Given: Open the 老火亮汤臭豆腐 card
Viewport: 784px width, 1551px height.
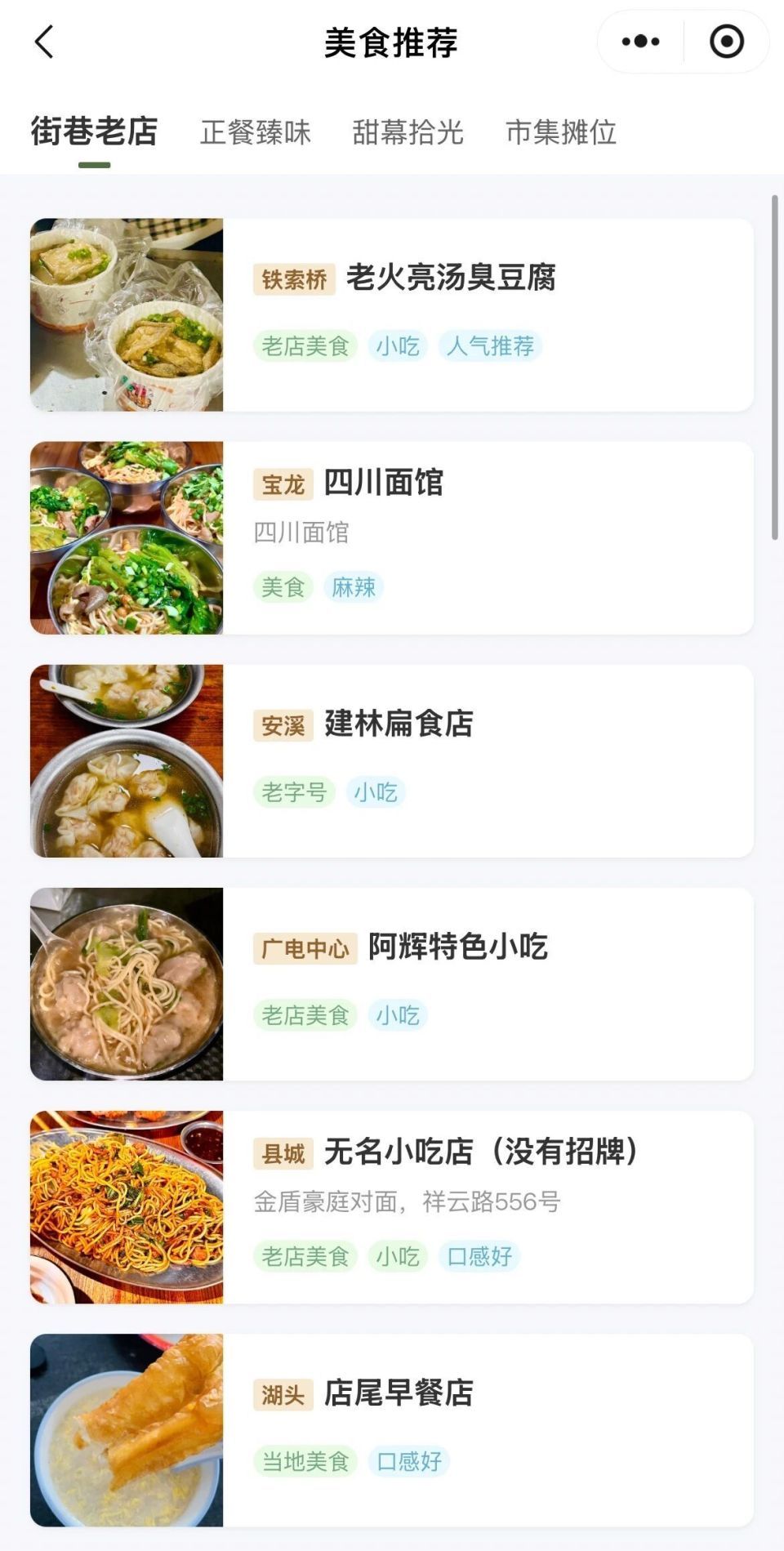Looking at the screenshot, I should coord(392,314).
